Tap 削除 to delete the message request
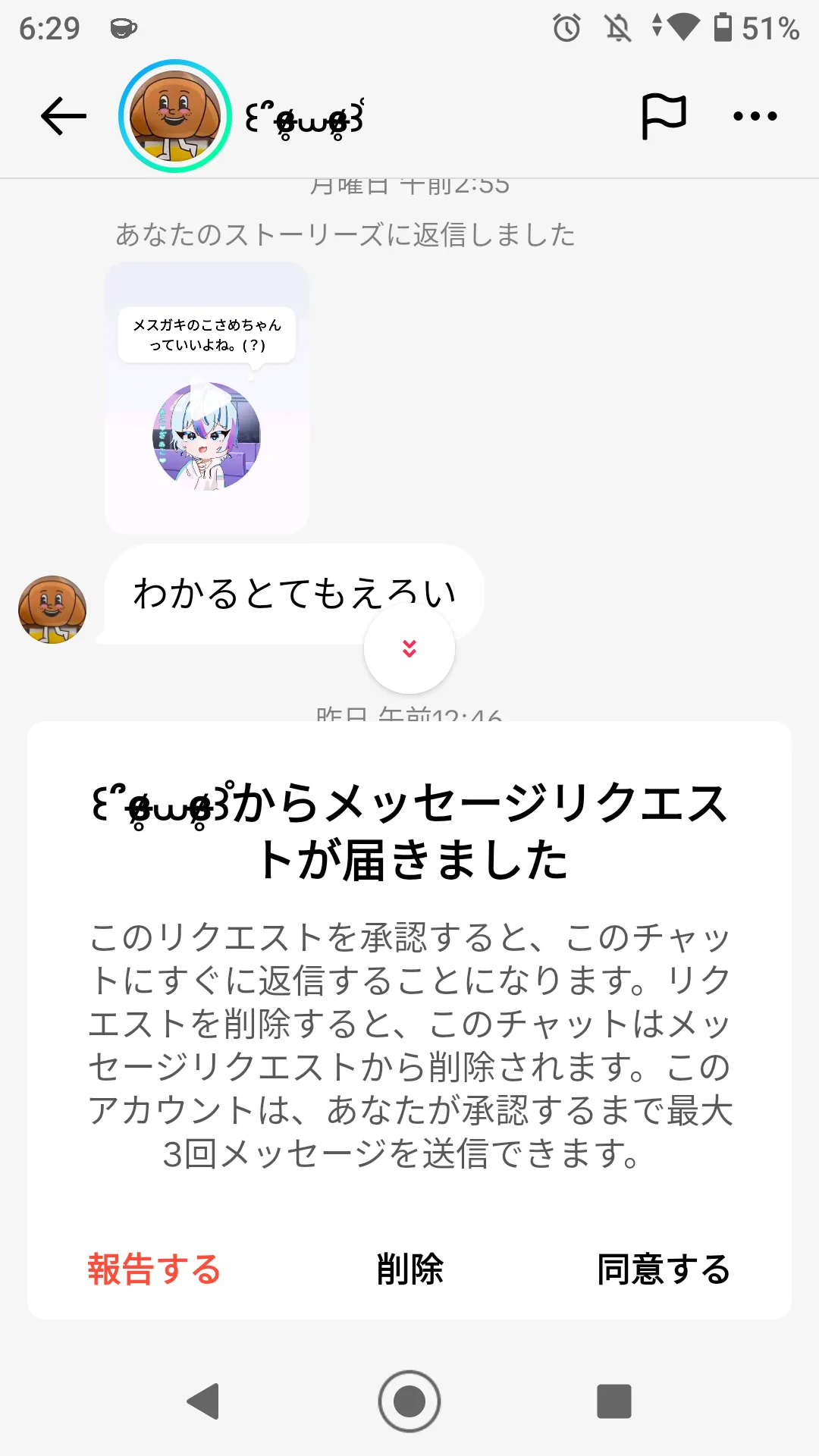Screen dimensions: 819x1456 click(x=409, y=1269)
